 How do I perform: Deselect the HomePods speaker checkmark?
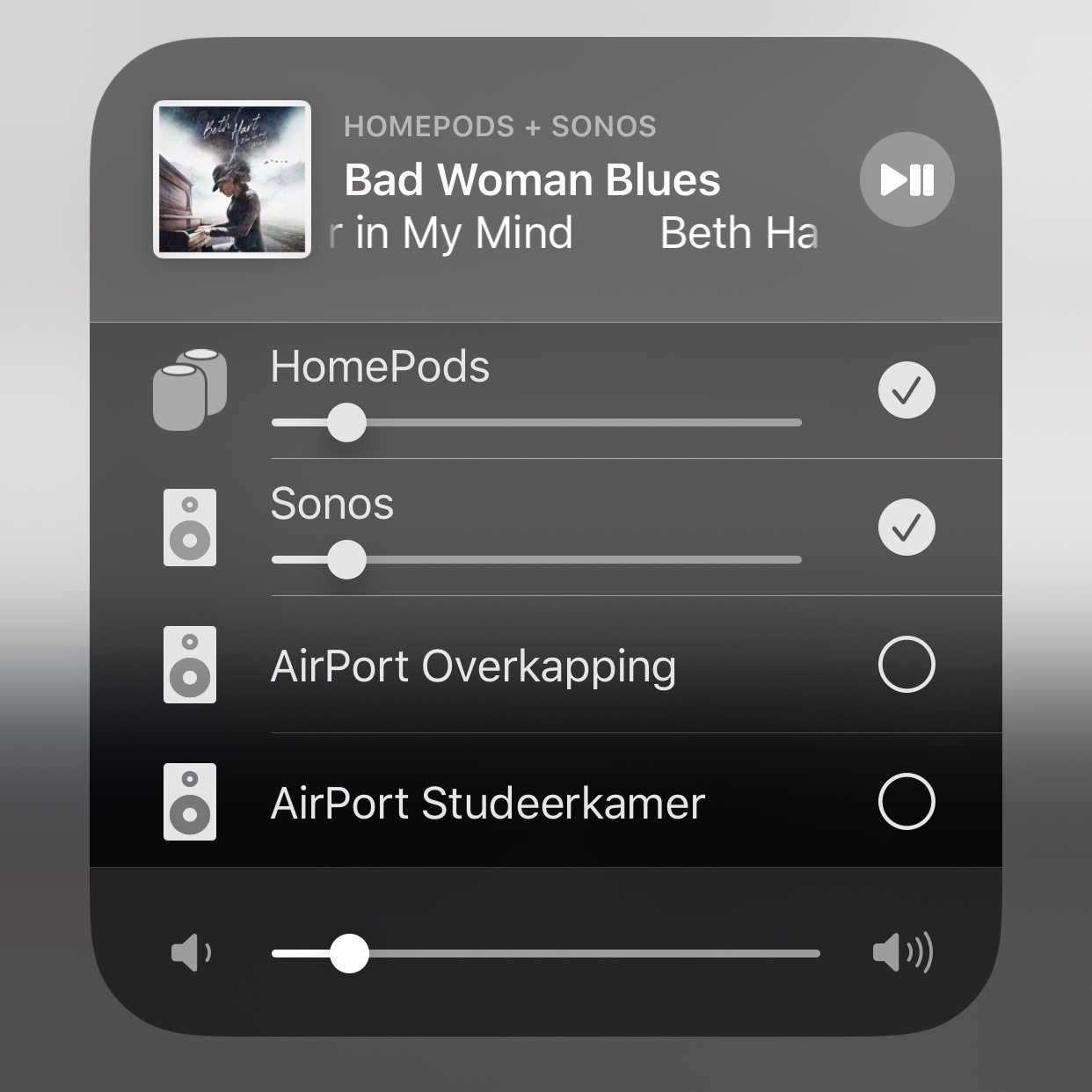(x=906, y=389)
